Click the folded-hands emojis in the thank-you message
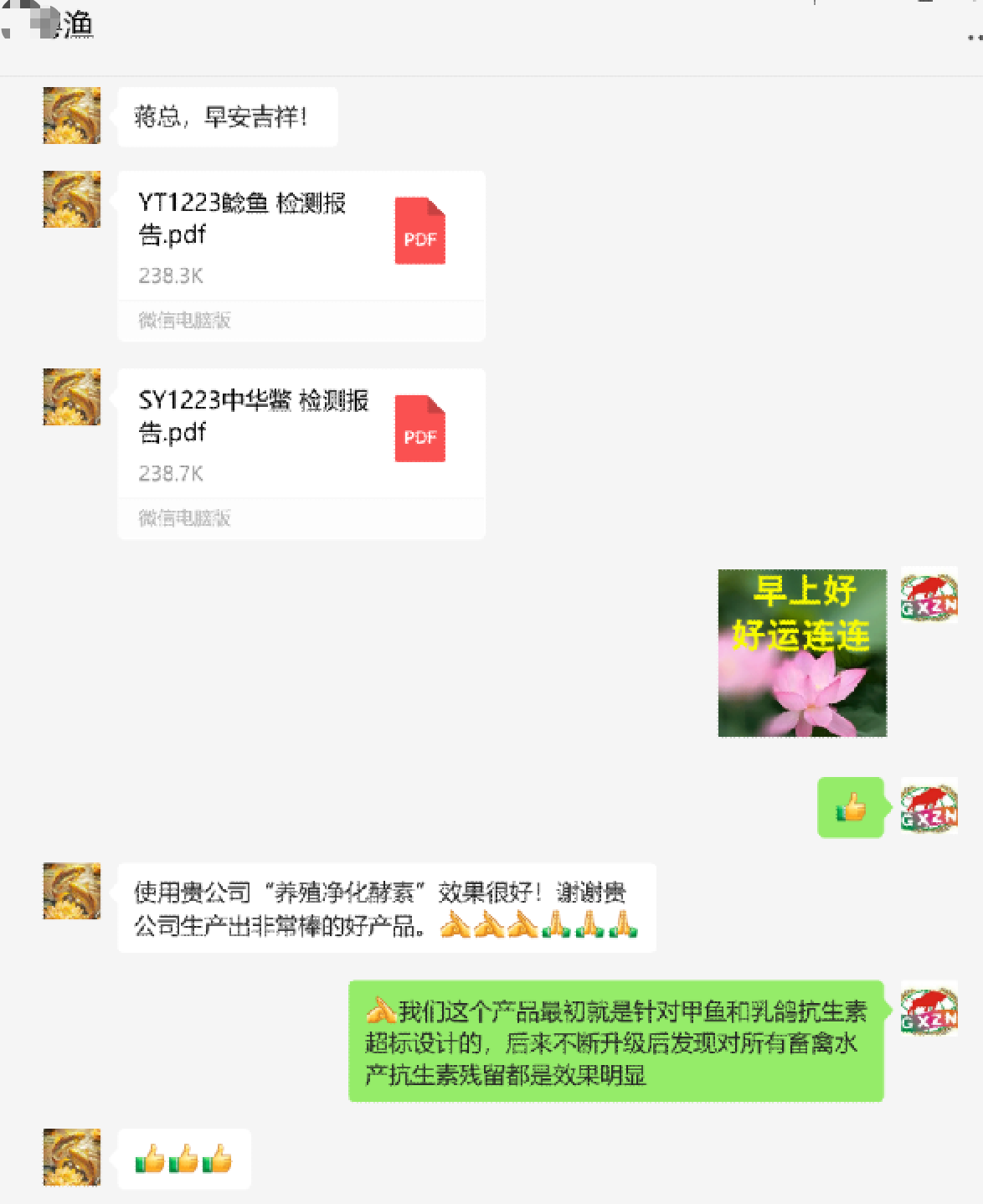Screen dimensions: 983x1204 point(540,928)
